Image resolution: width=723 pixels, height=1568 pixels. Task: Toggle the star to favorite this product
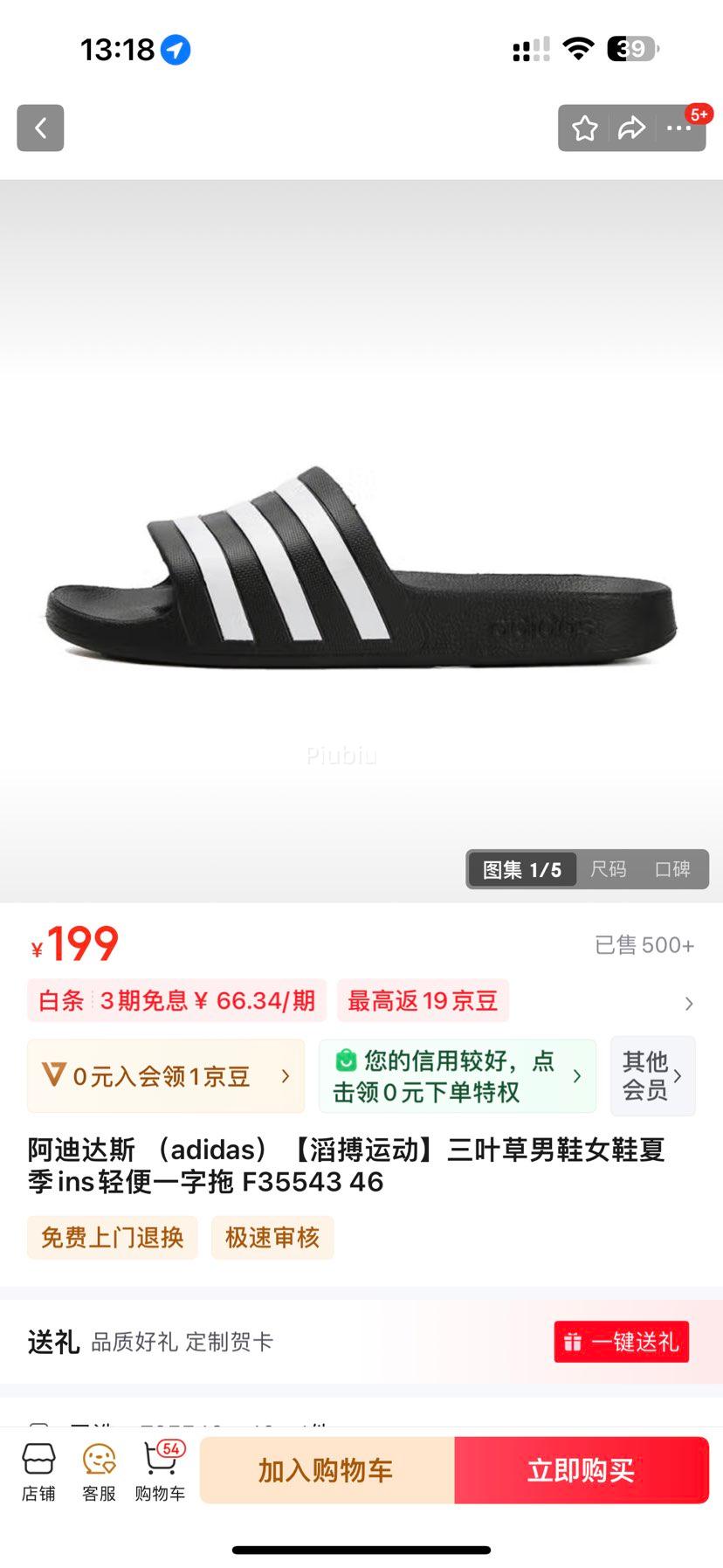pyautogui.click(x=584, y=128)
